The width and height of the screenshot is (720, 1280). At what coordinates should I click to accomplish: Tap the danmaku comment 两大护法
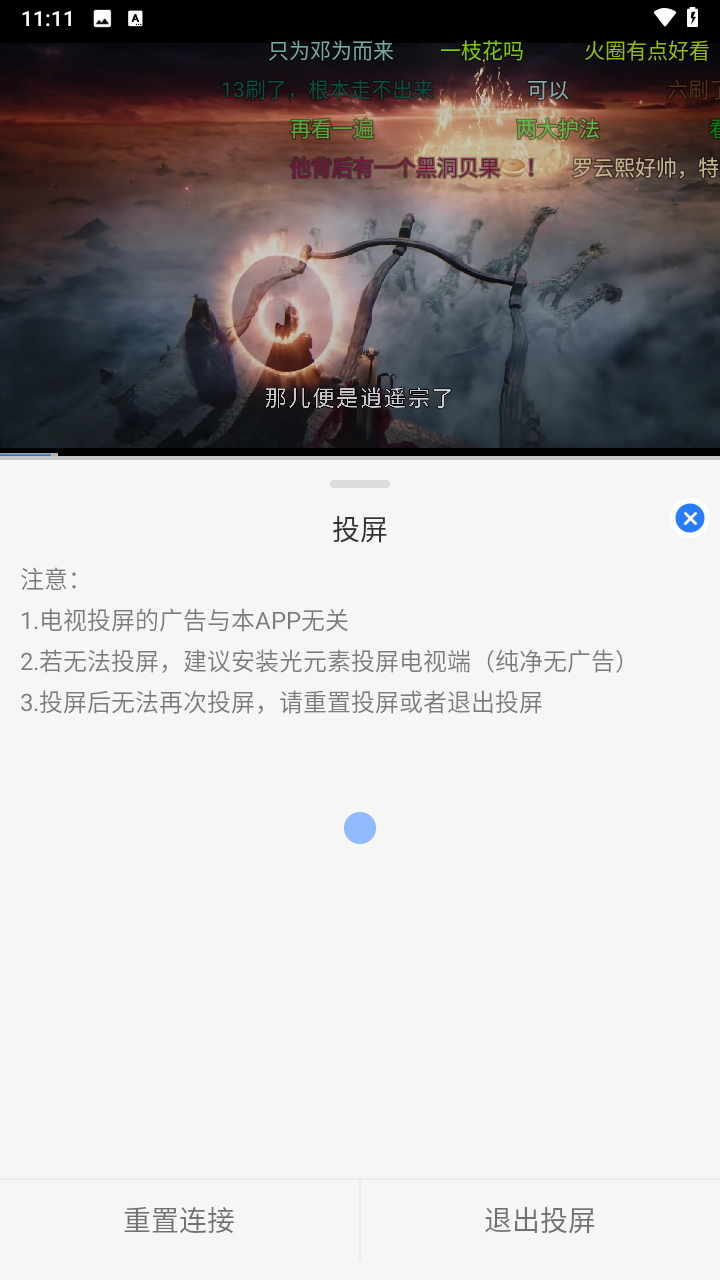557,130
